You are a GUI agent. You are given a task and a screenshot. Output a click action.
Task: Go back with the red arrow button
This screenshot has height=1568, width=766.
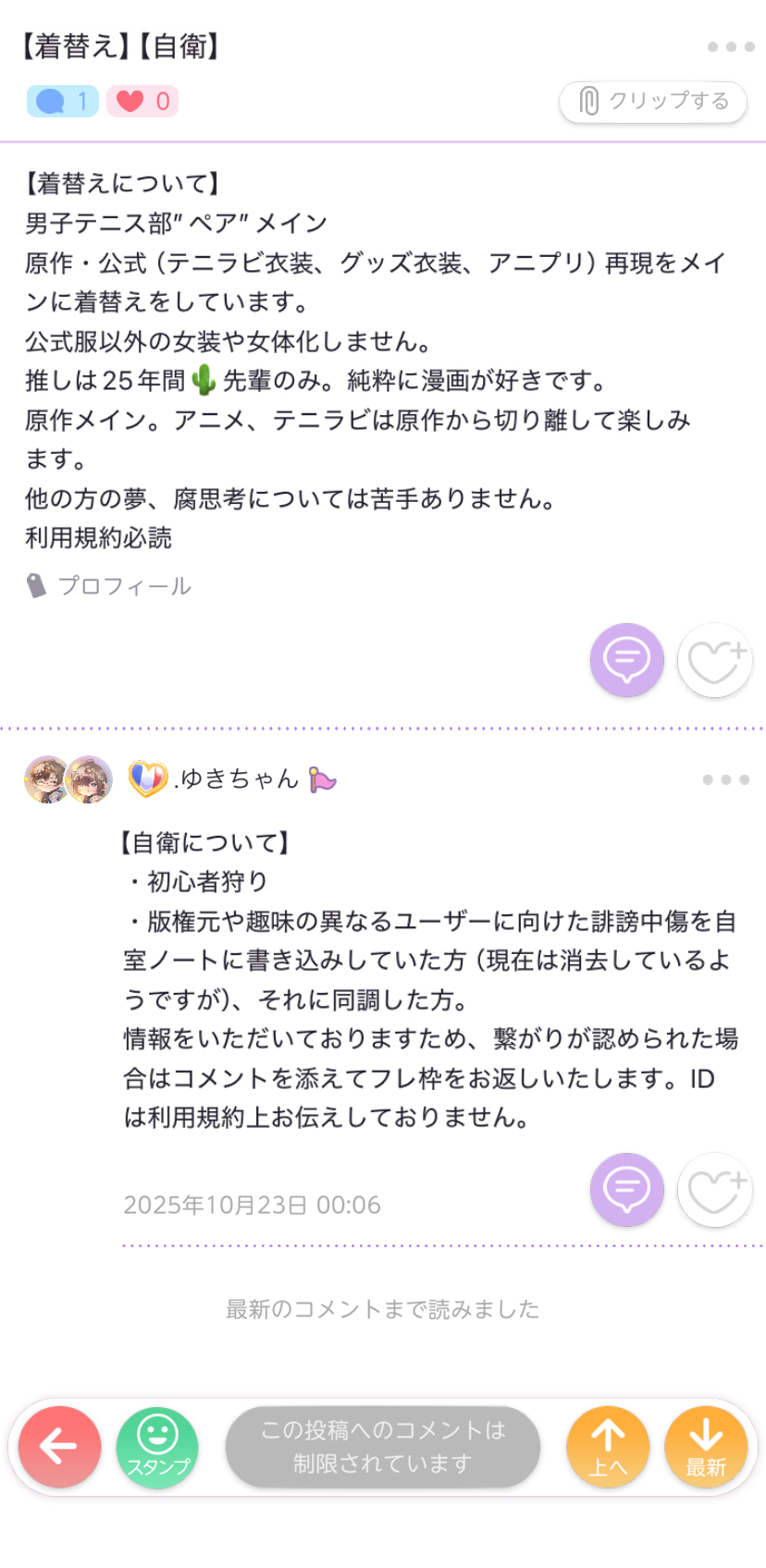tap(59, 1447)
